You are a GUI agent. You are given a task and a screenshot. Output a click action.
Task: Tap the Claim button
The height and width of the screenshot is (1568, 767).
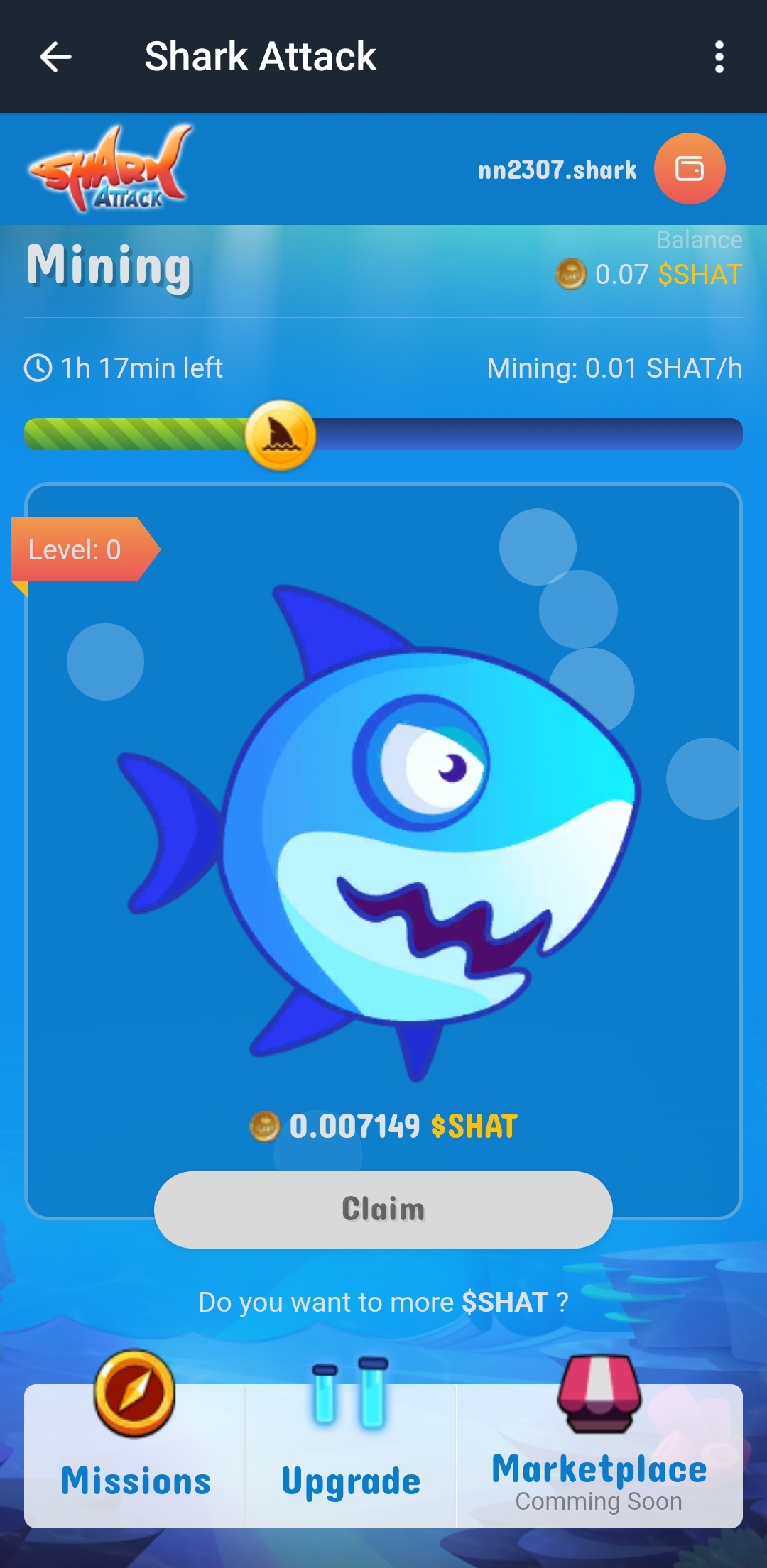click(x=383, y=1209)
